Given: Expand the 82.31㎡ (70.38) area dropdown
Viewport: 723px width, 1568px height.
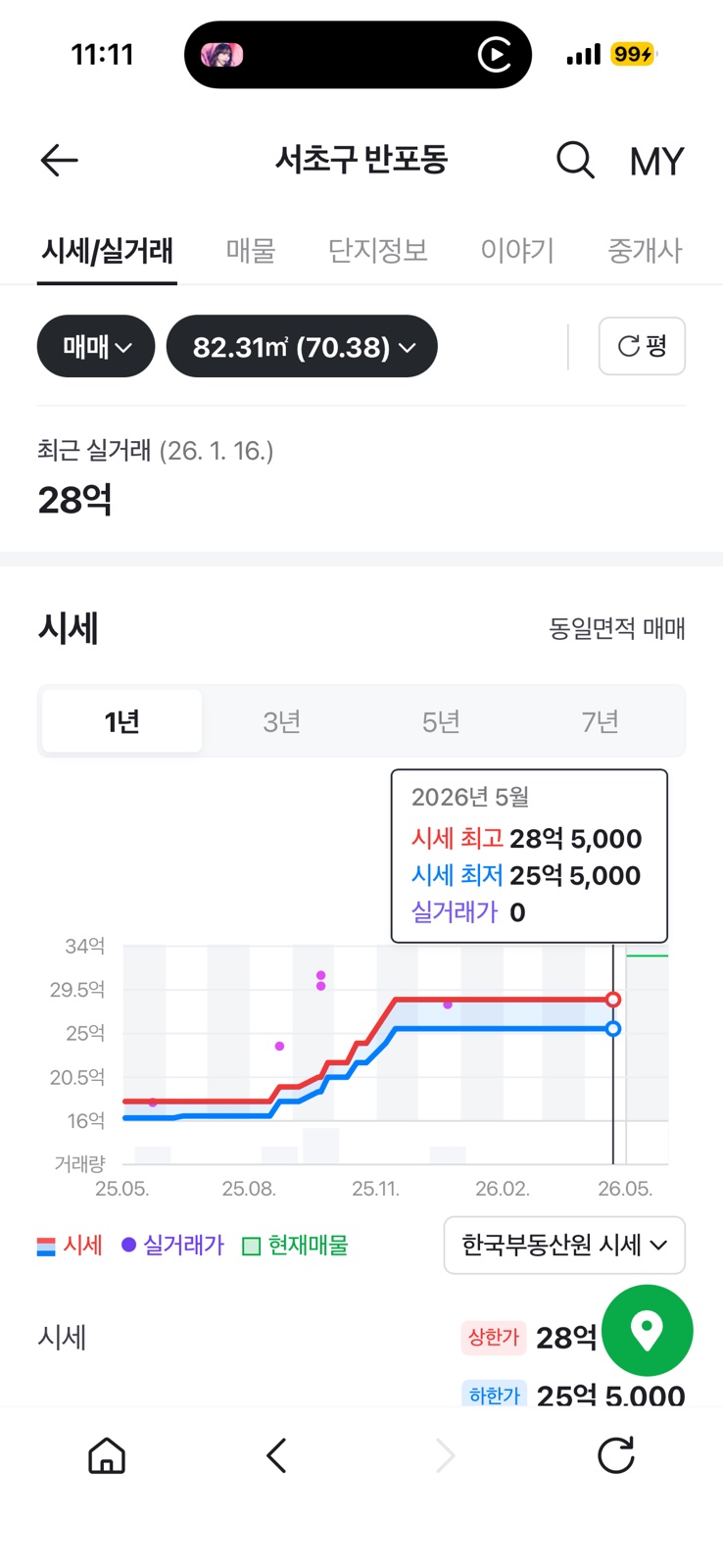Looking at the screenshot, I should (302, 346).
